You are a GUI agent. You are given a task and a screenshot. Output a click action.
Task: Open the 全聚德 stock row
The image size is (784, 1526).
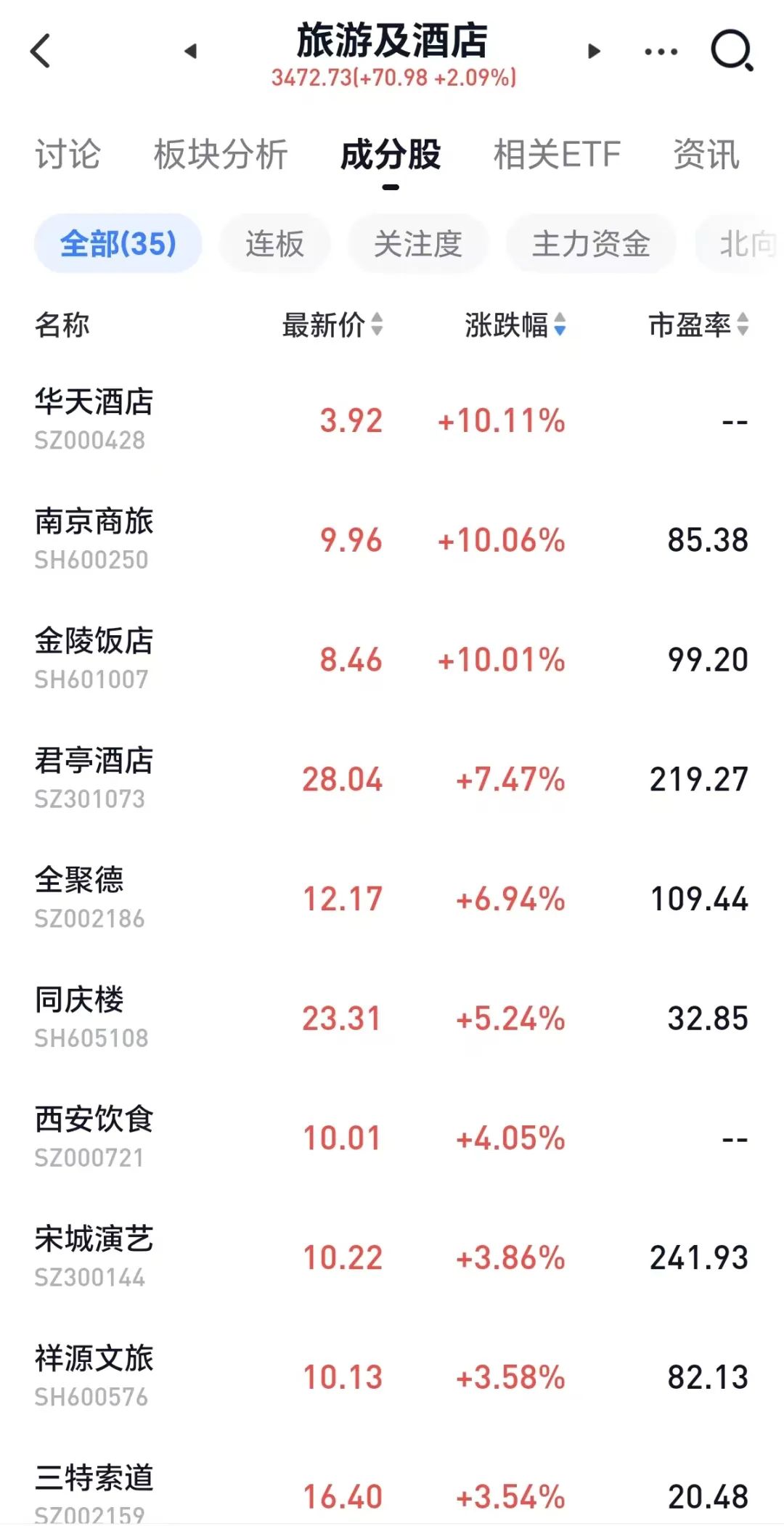click(x=392, y=899)
